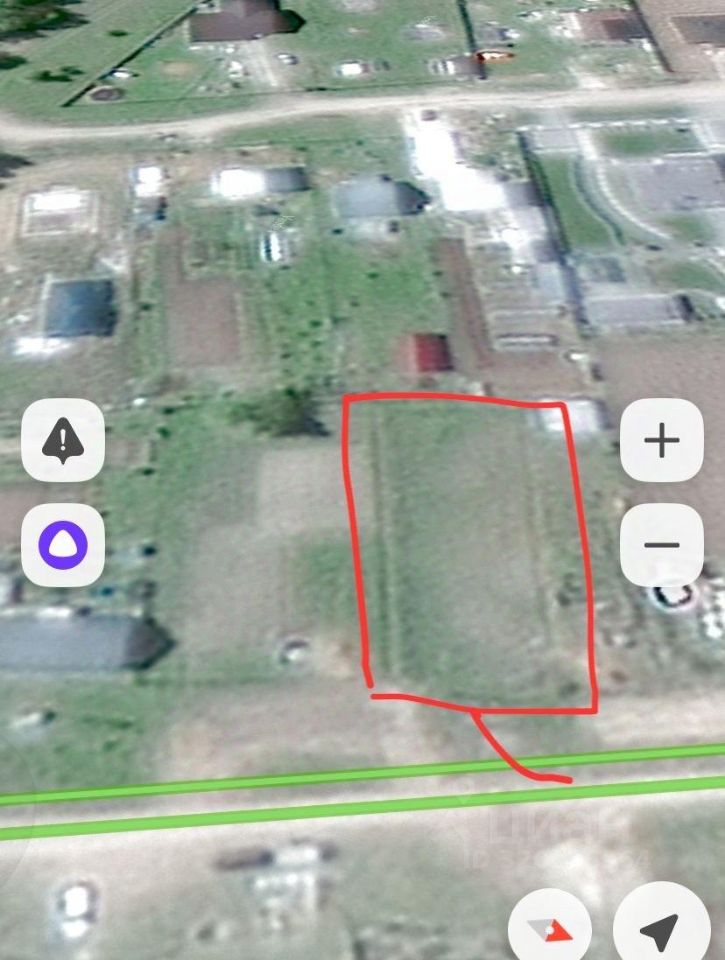The width and height of the screenshot is (725, 960).
Task: Zoom in on the map
Action: [x=661, y=440]
